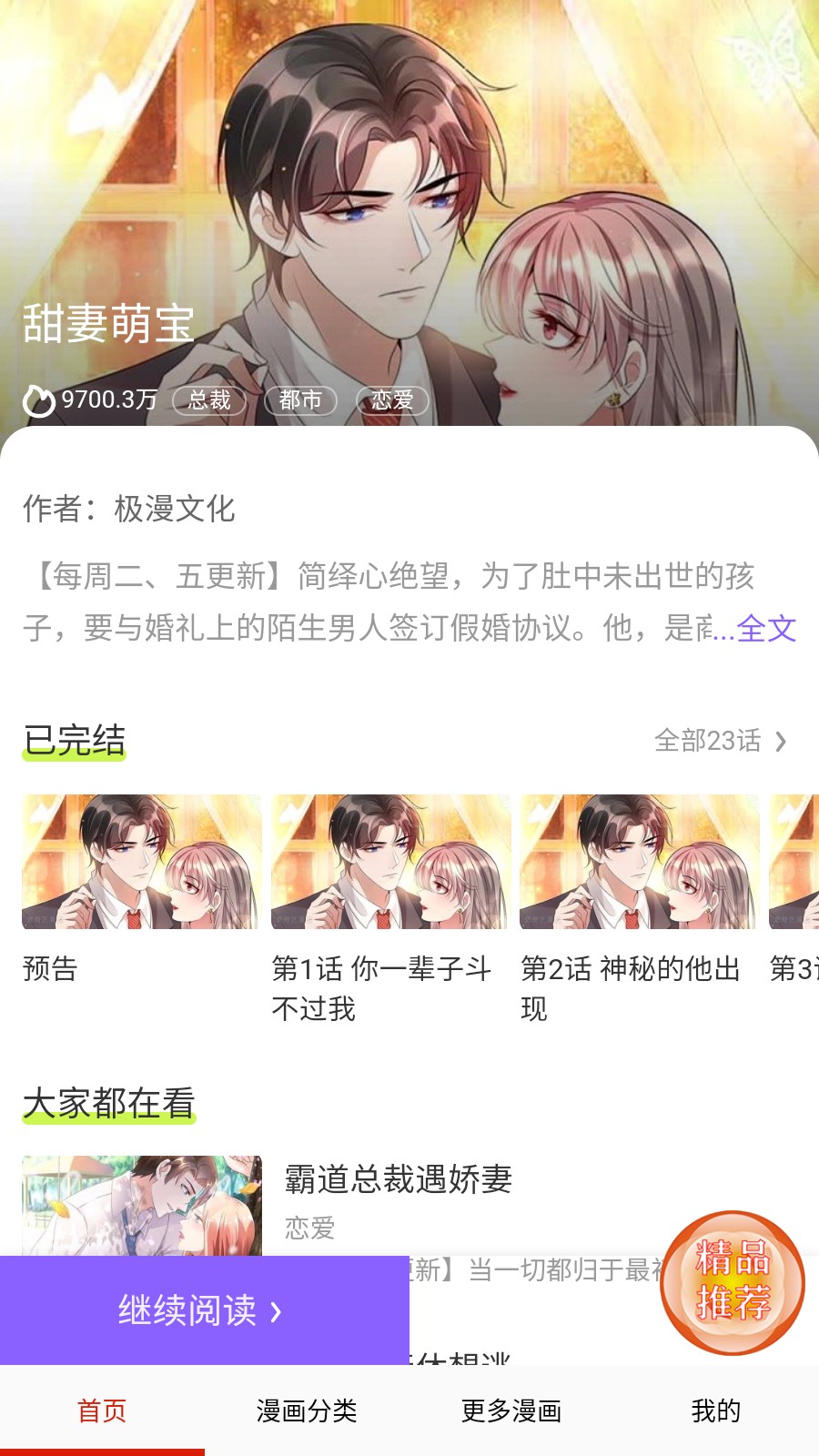Select the 总裁 tag
The height and width of the screenshot is (1456, 819).
208,399
